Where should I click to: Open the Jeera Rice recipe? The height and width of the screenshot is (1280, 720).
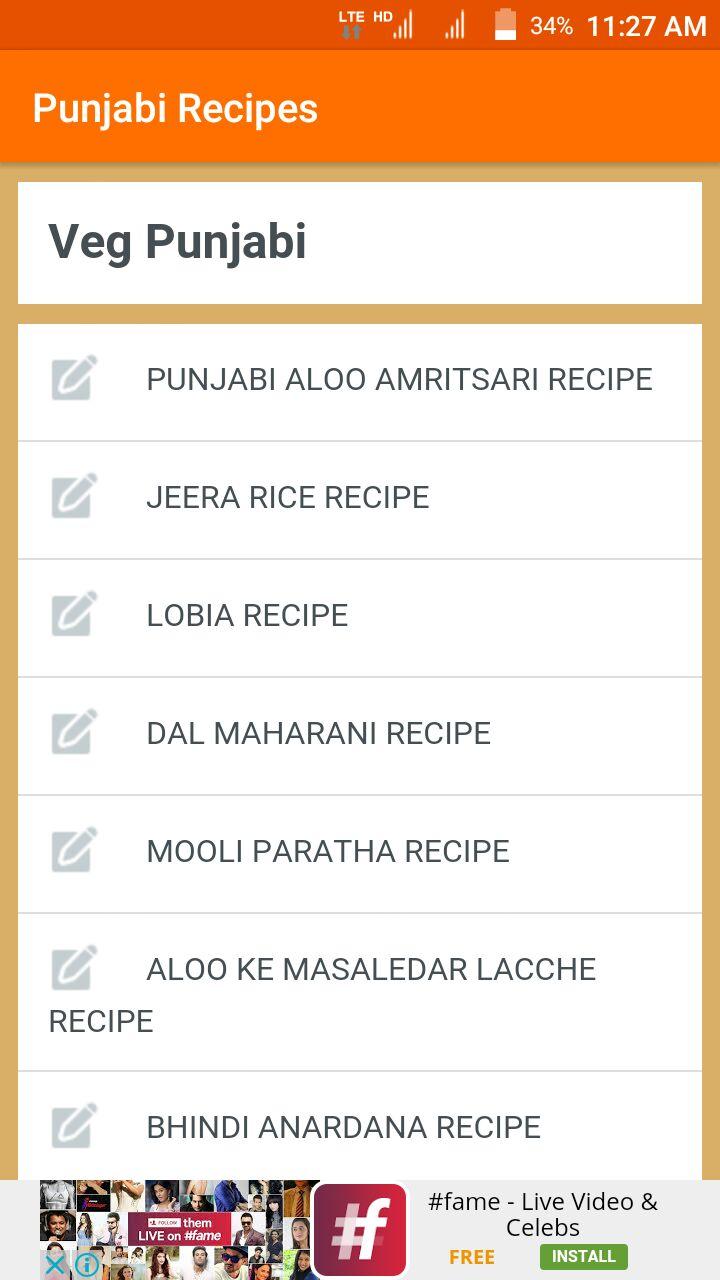pos(360,499)
